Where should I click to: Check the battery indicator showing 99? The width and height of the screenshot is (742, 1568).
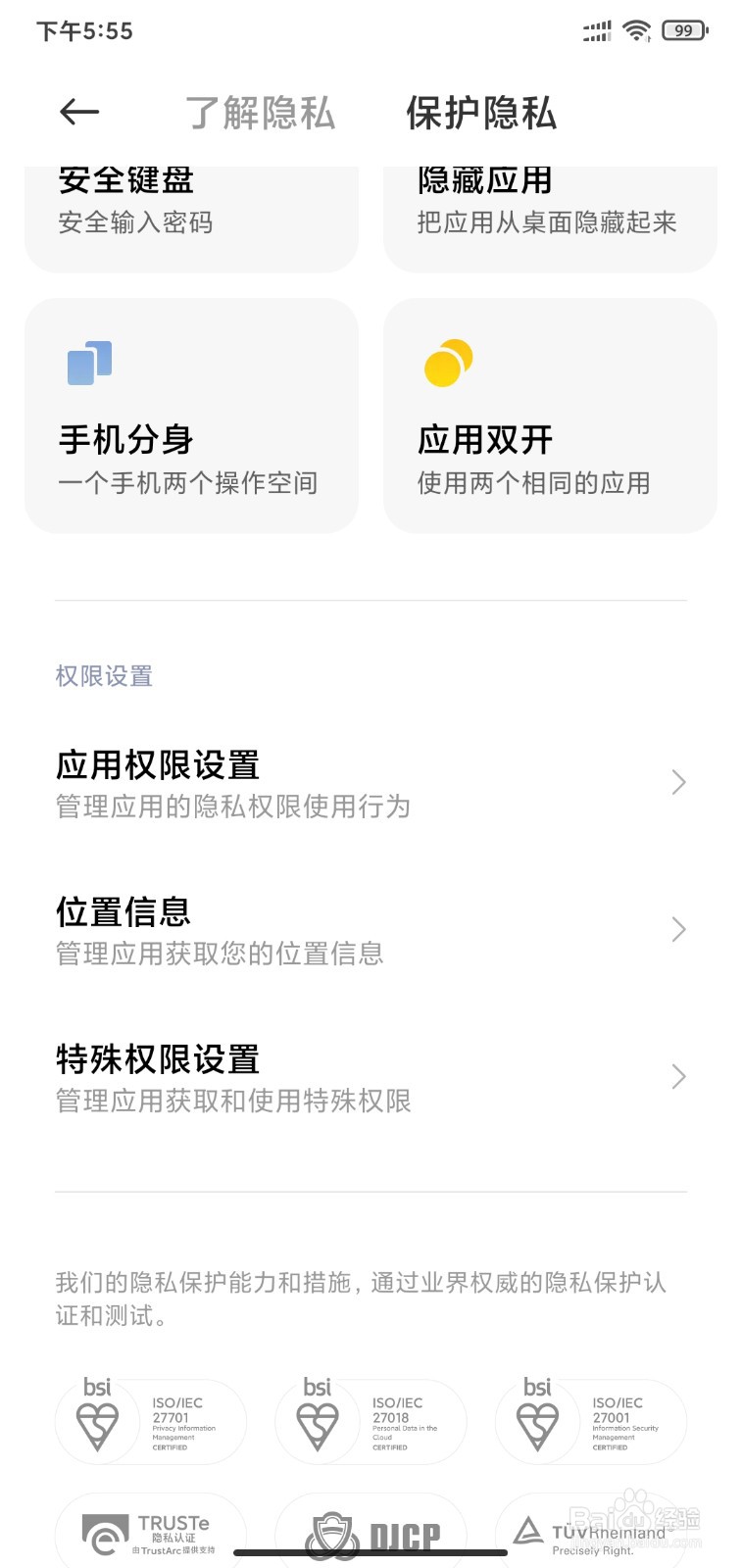tap(683, 30)
